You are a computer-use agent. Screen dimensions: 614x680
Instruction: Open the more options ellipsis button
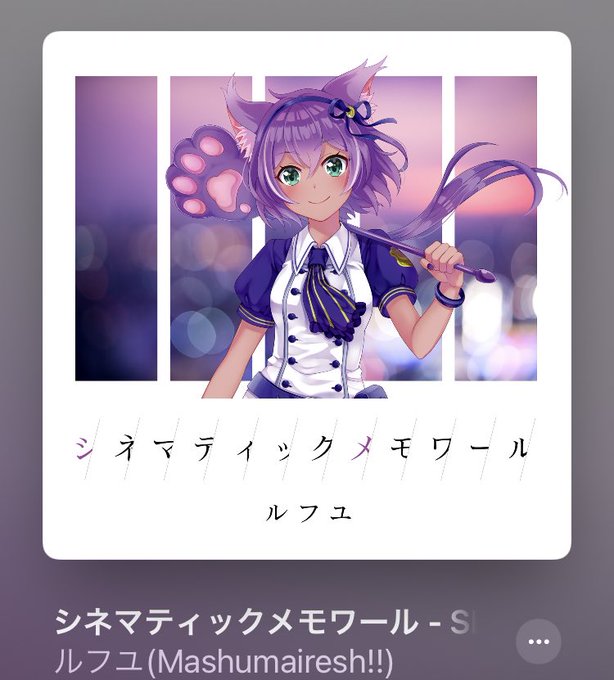(539, 642)
